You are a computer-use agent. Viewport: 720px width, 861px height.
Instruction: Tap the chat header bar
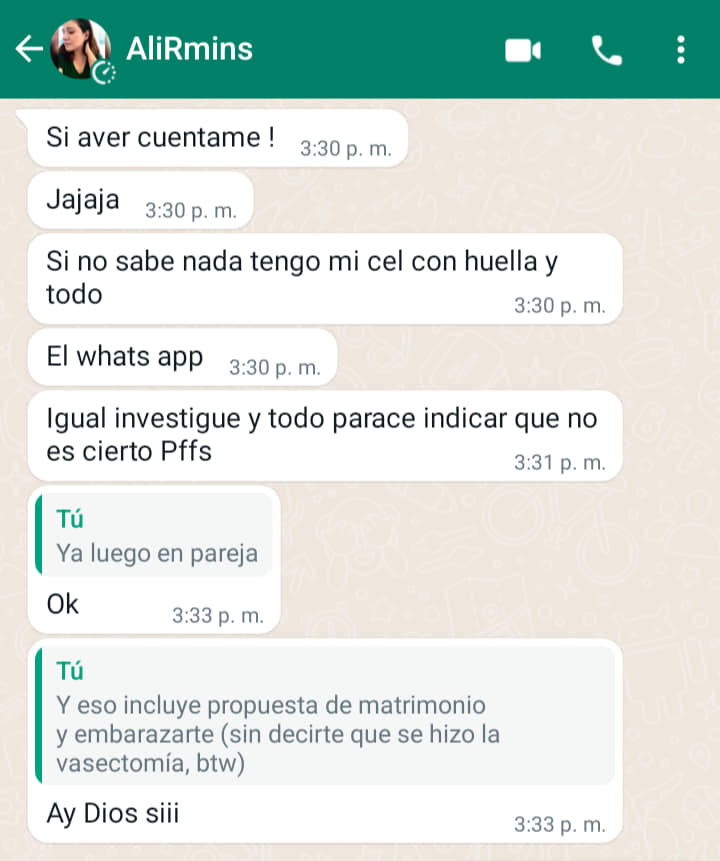360,47
